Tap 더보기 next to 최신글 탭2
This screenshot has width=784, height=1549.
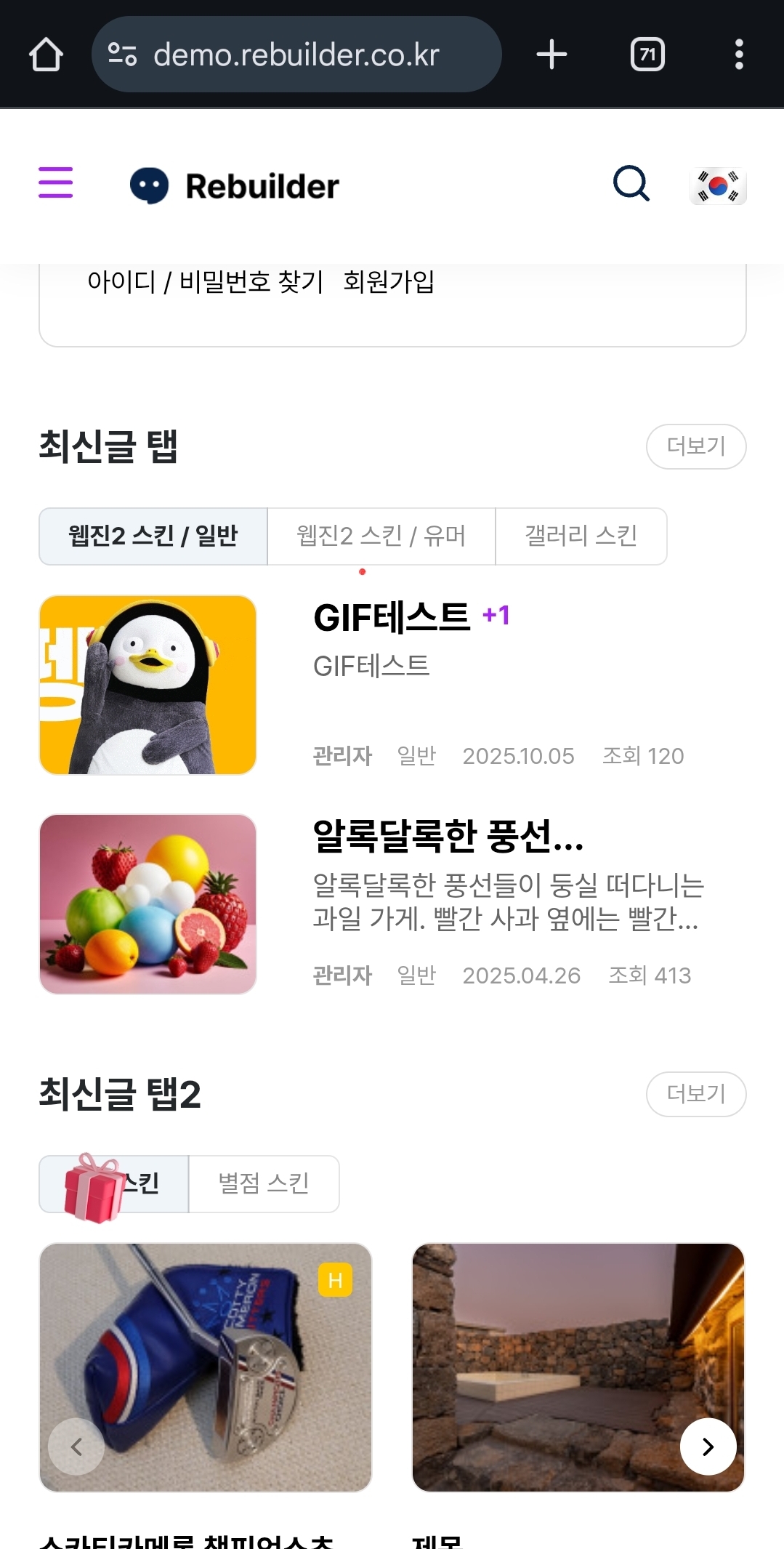point(695,1093)
